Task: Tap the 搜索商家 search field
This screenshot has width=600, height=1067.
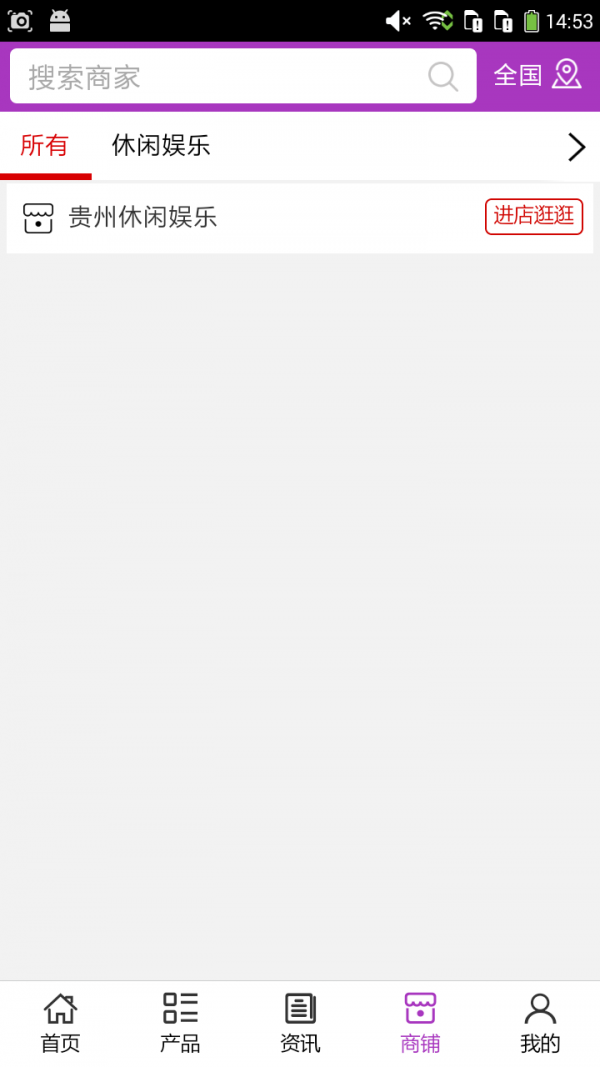Action: click(x=220, y=77)
